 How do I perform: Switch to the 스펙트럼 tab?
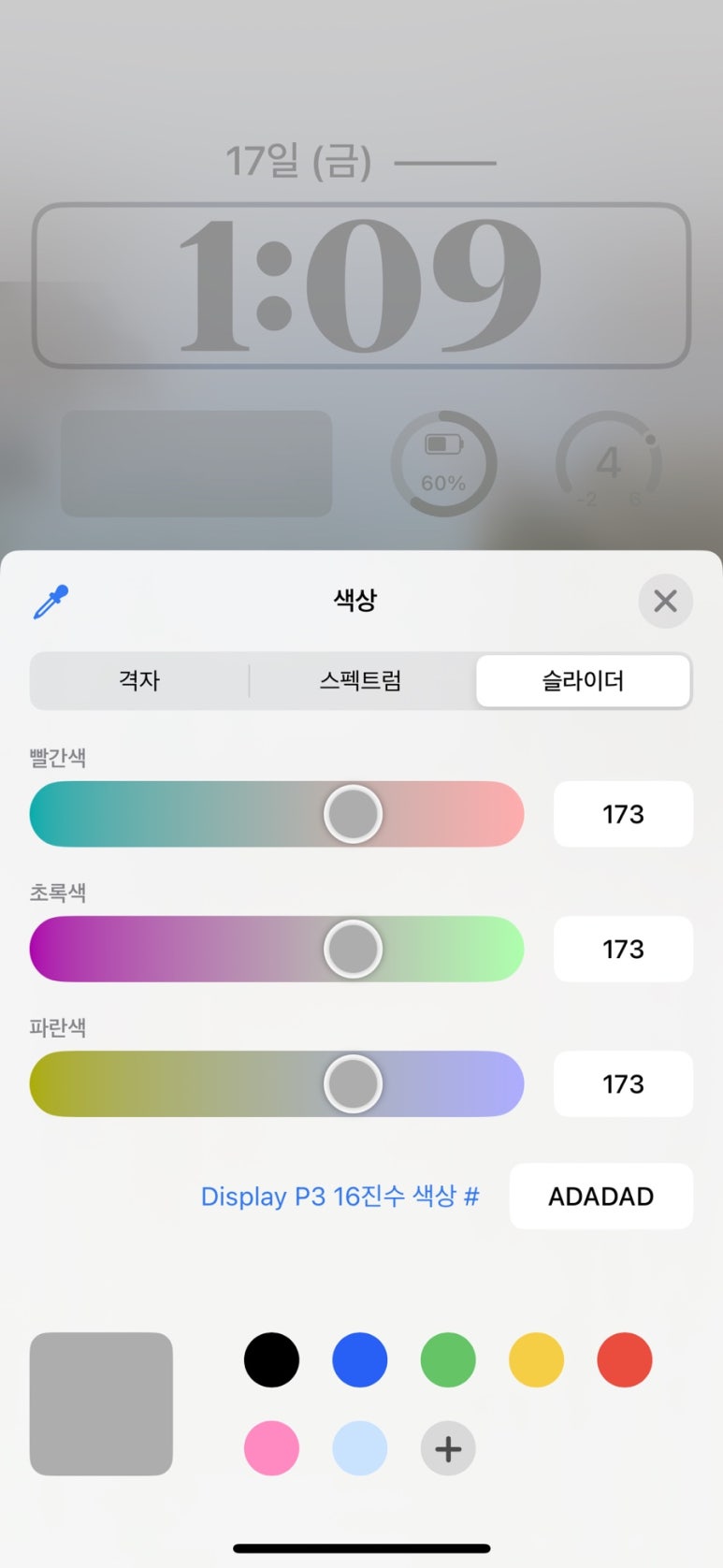pyautogui.click(x=361, y=681)
